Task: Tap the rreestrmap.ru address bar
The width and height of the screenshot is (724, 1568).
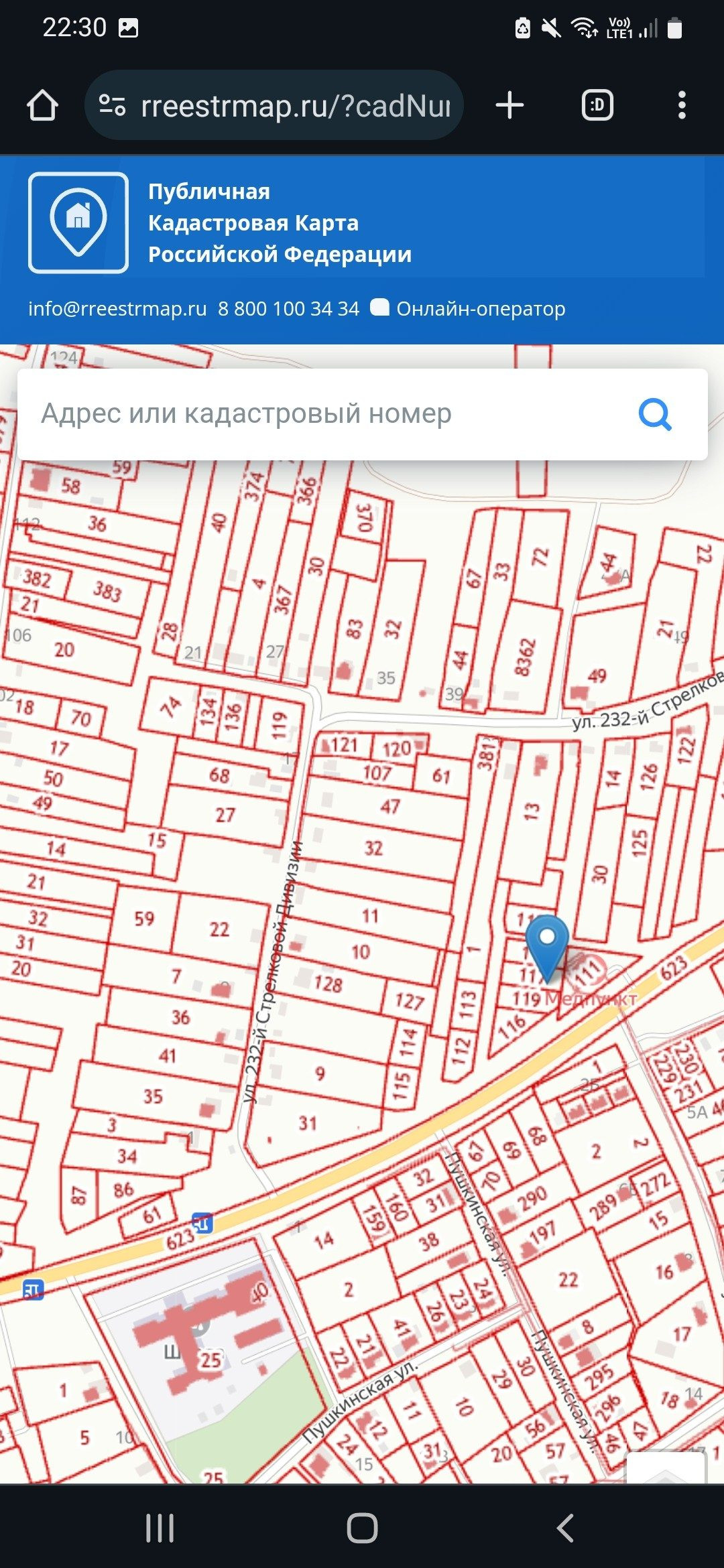Action: (x=275, y=106)
